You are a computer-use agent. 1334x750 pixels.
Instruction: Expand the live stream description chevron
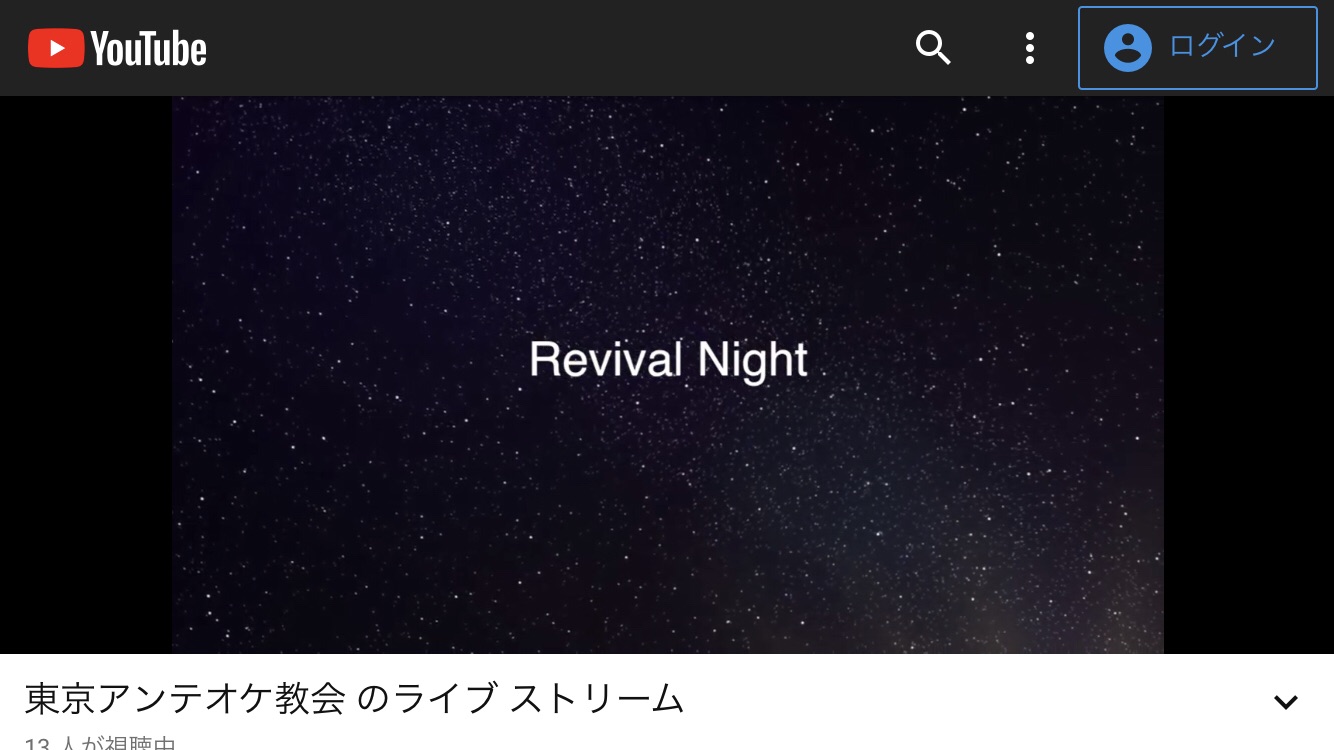point(1285,702)
